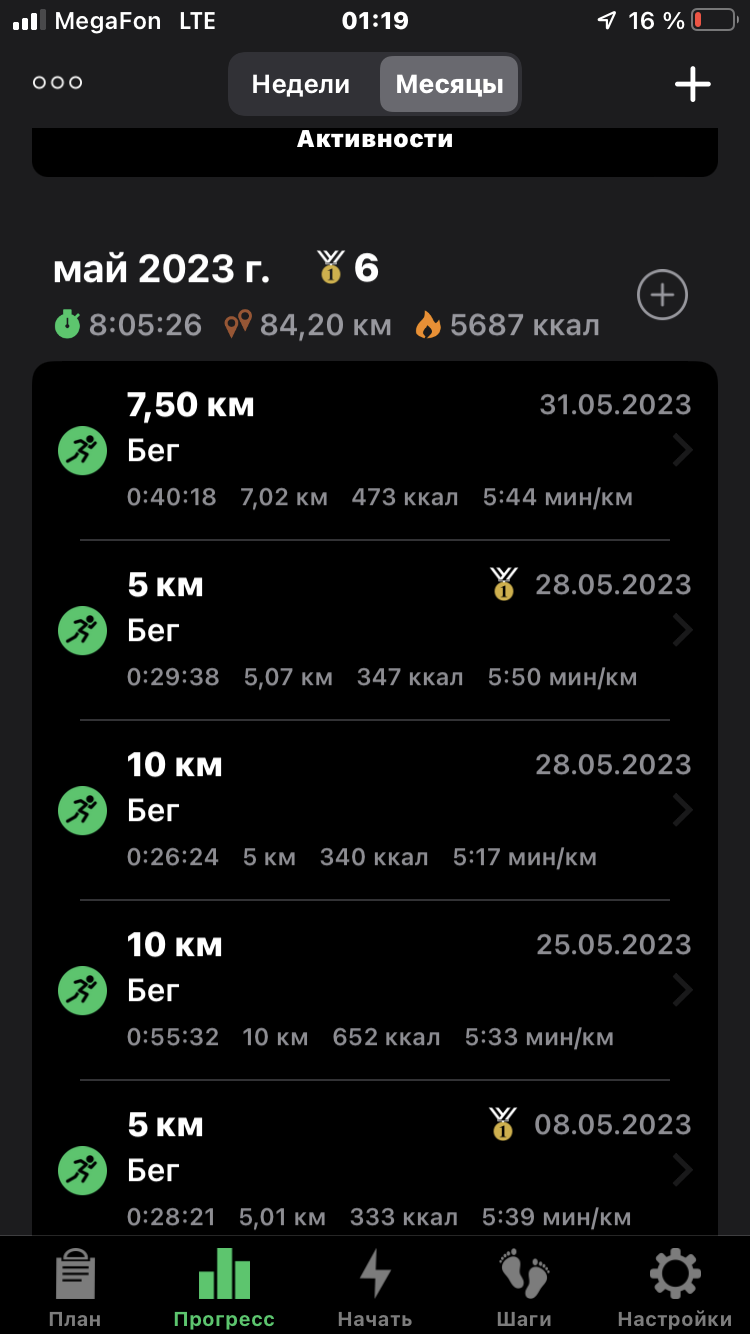Image resolution: width=750 pixels, height=1334 pixels.
Task: Select the Месяцы segment
Action: point(449,84)
